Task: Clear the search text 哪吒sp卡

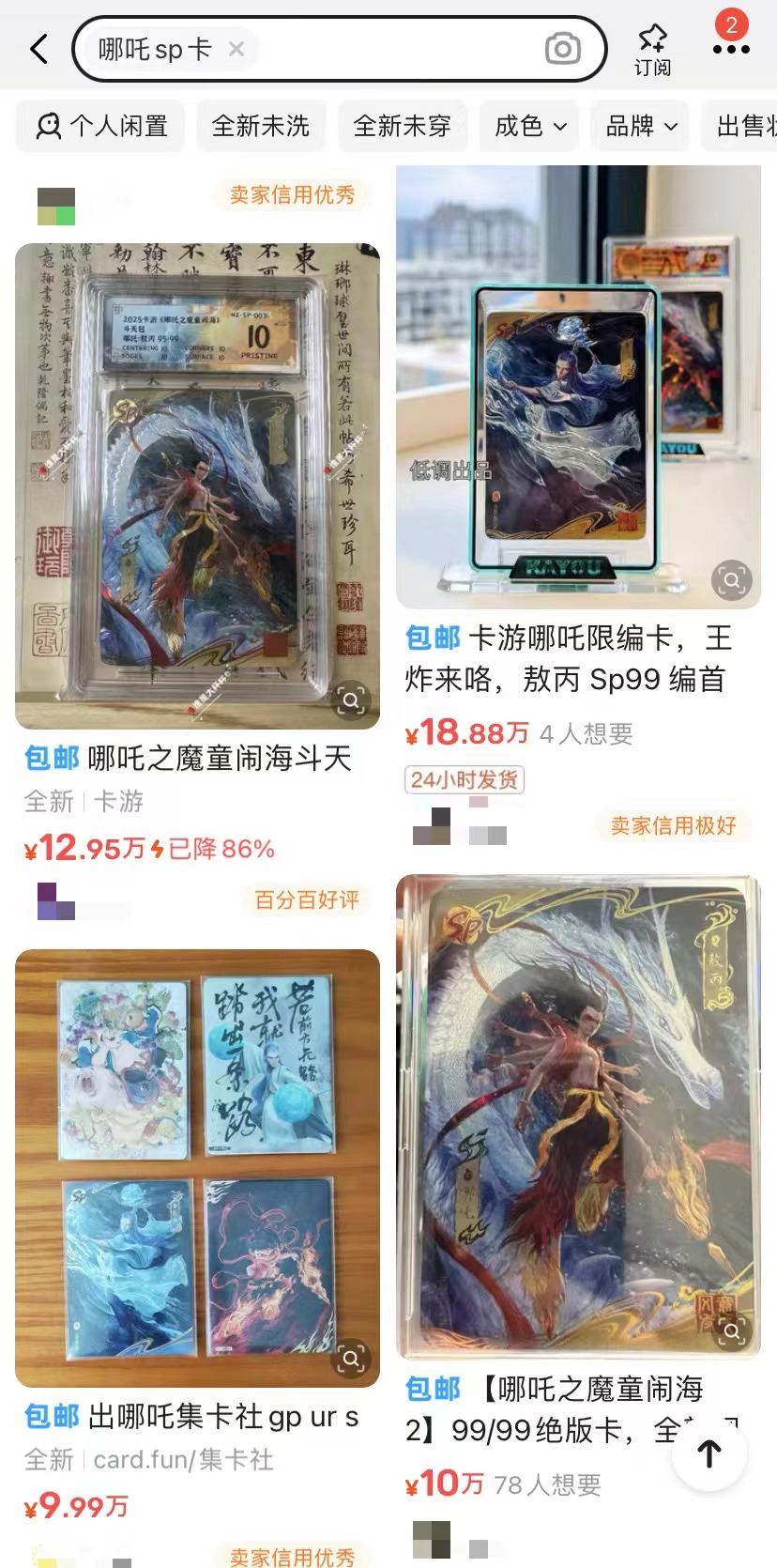Action: [x=236, y=49]
